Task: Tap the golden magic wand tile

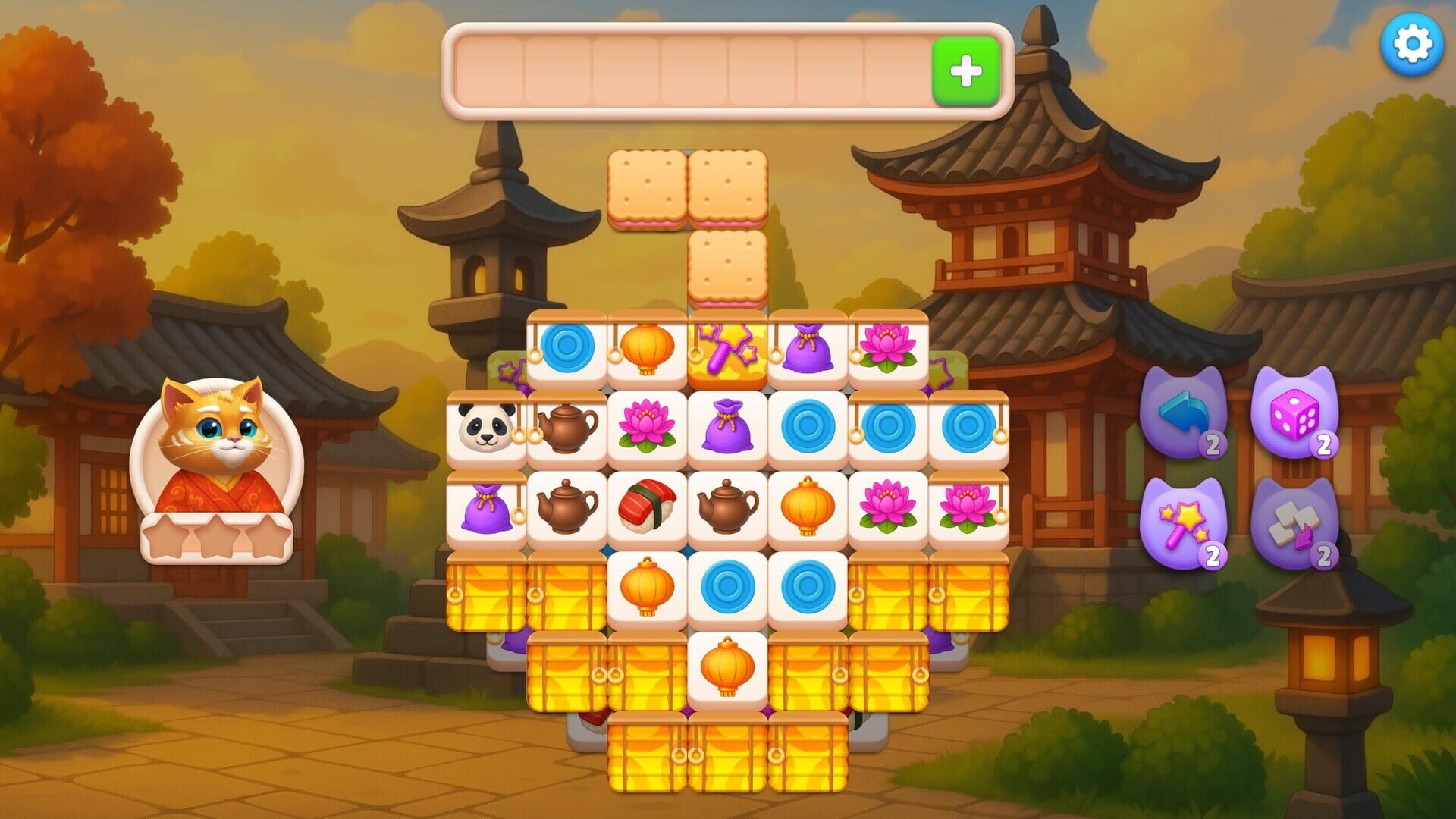Action: pyautogui.click(x=726, y=349)
